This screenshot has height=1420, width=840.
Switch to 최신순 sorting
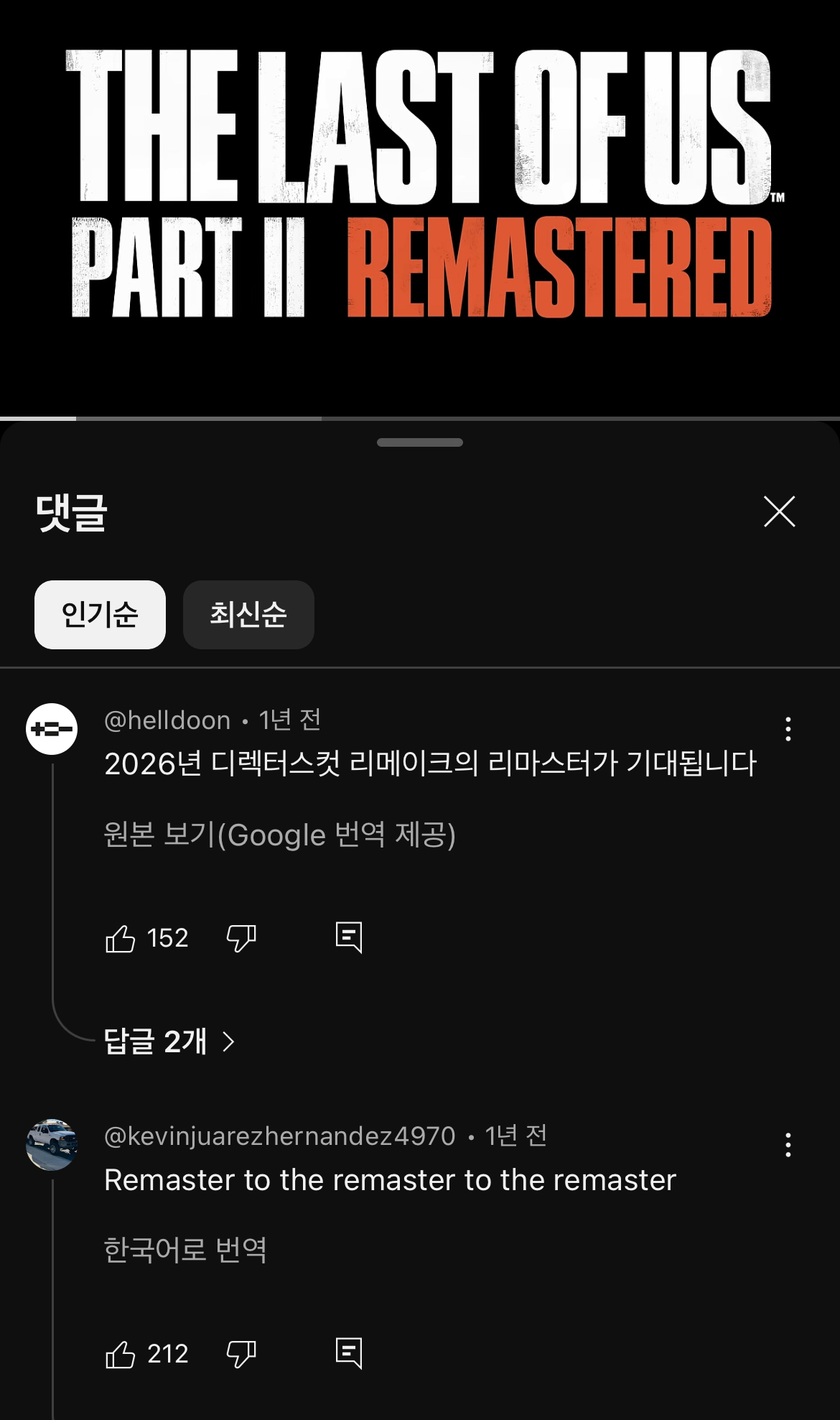tap(248, 615)
